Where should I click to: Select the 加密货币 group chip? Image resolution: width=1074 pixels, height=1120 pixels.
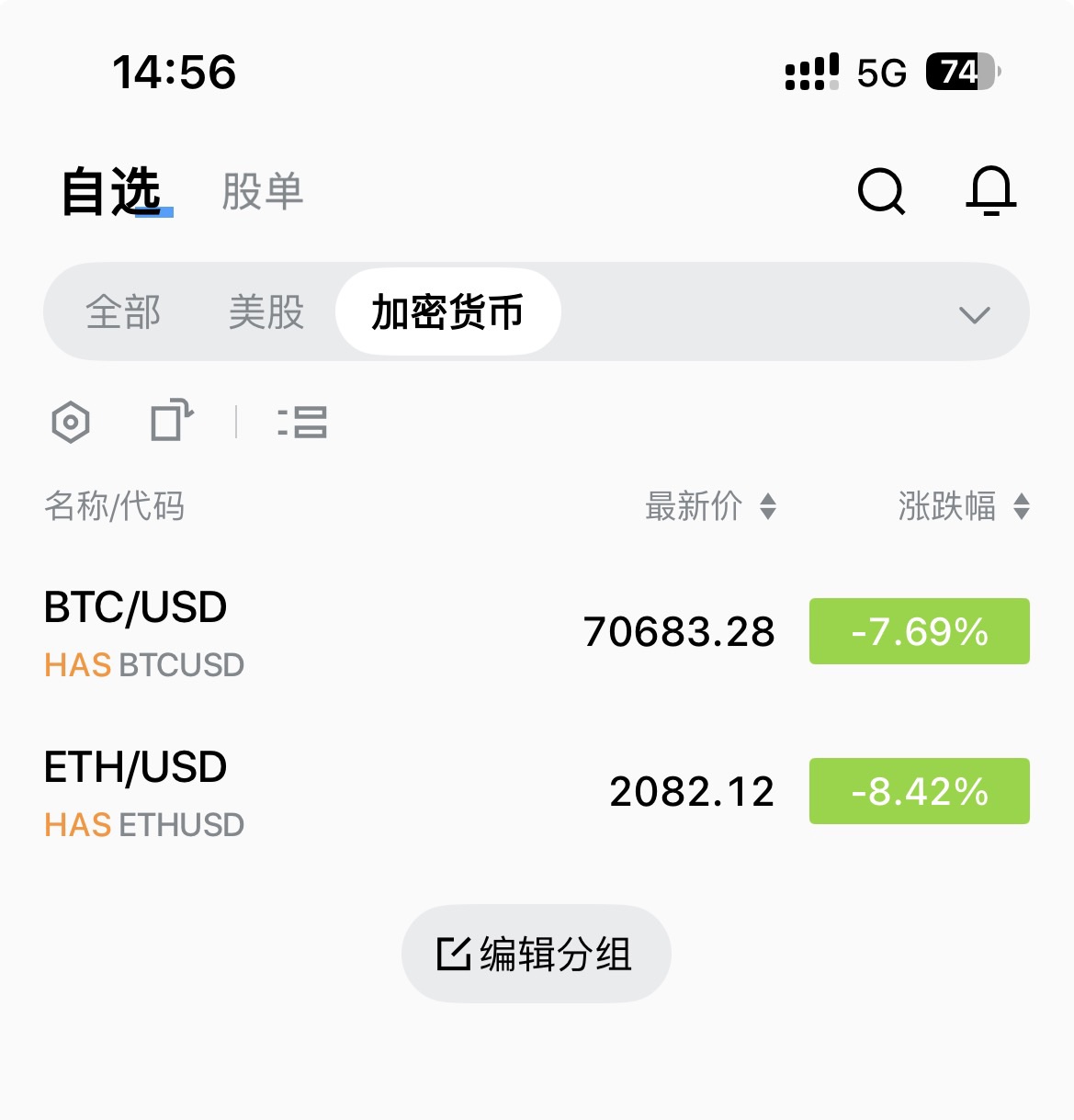pos(447,312)
